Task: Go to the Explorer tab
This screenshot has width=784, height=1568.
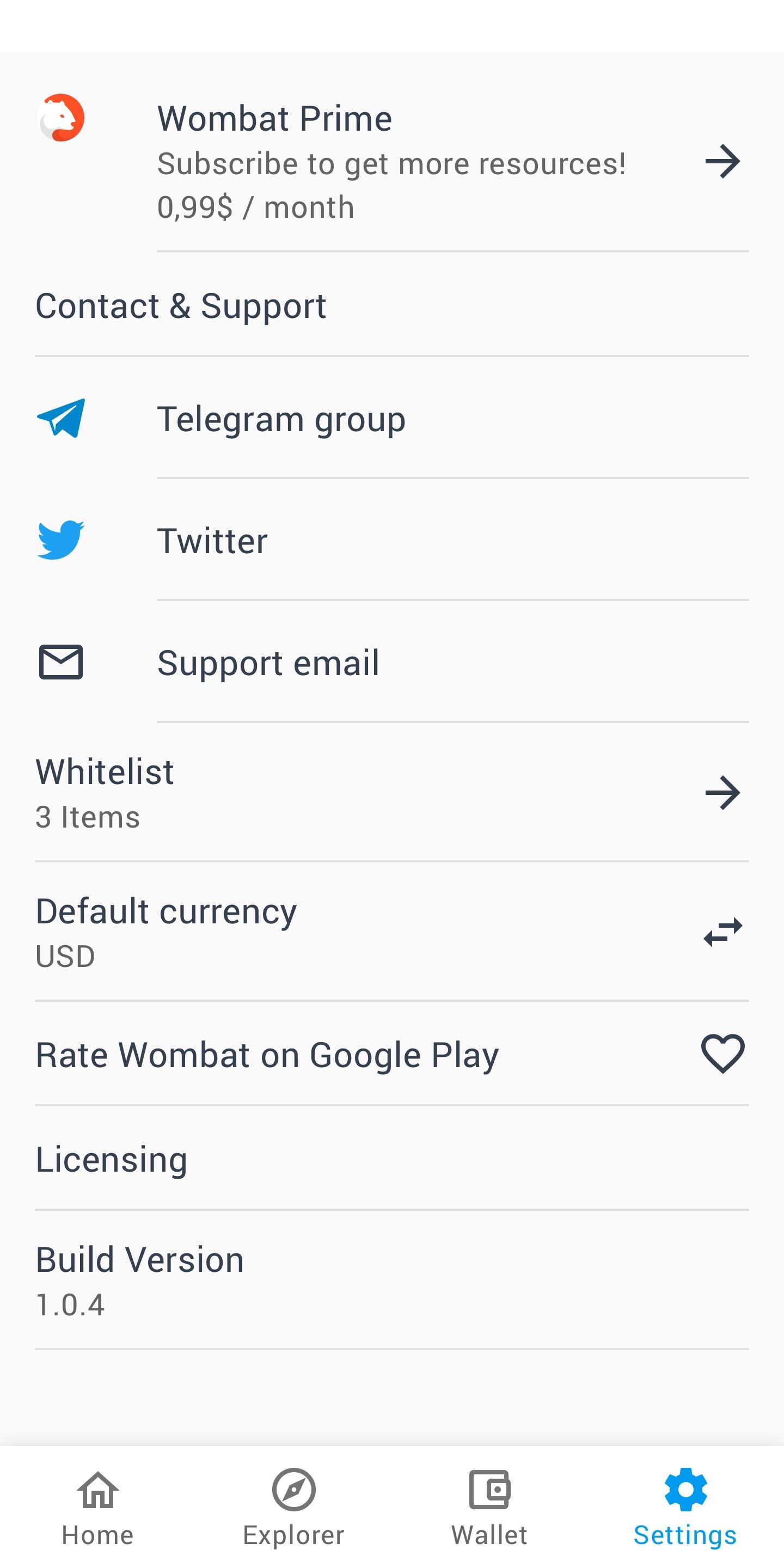Action: [293, 1506]
